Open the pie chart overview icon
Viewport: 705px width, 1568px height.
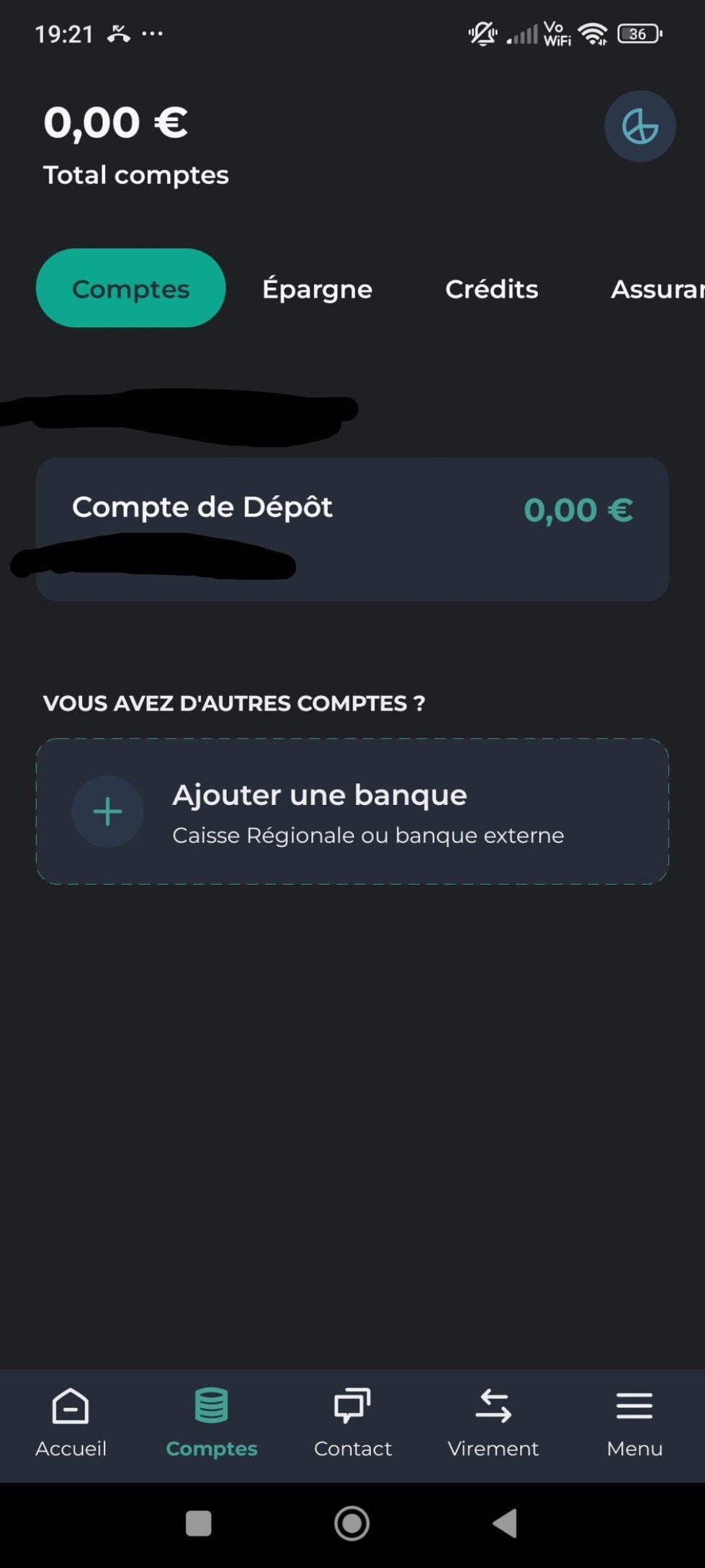pos(639,126)
